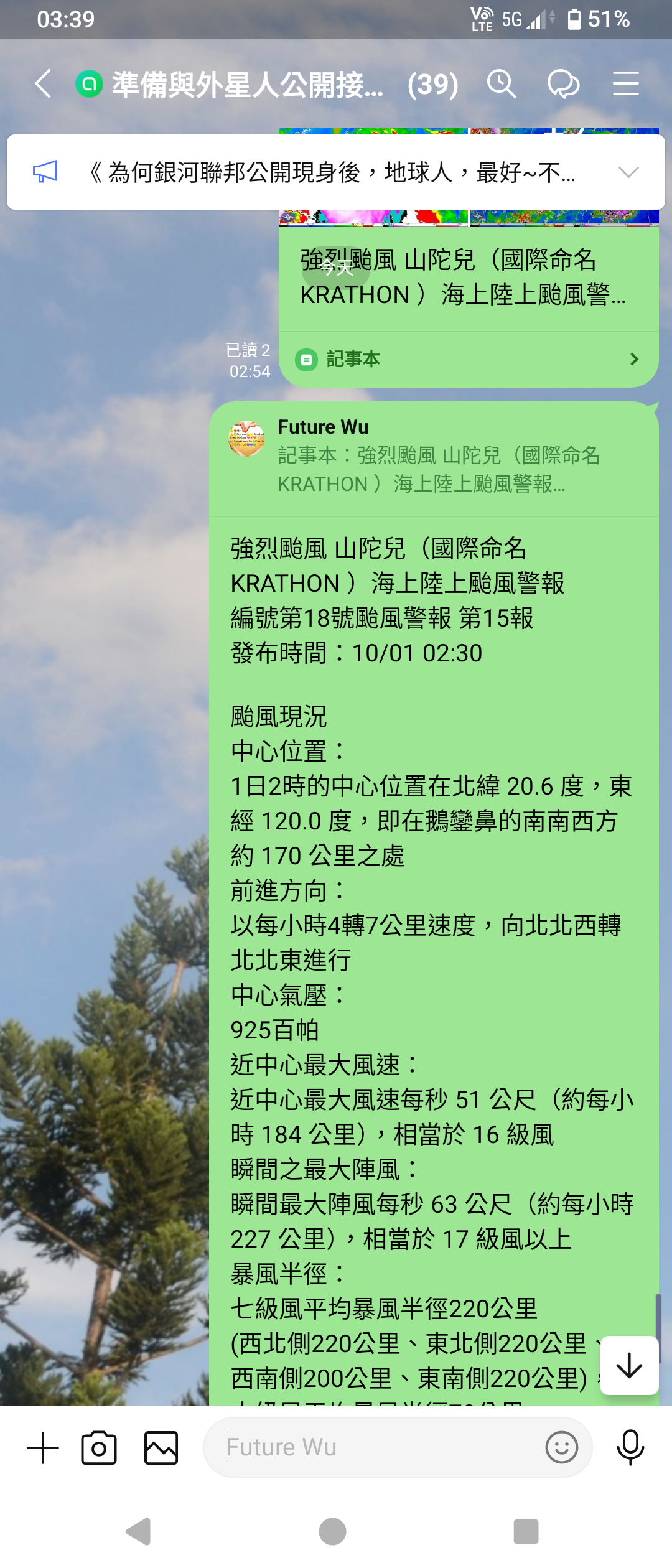Image resolution: width=672 pixels, height=1568 pixels.
Task: Expand the pinned announcement banner
Action: point(628,172)
